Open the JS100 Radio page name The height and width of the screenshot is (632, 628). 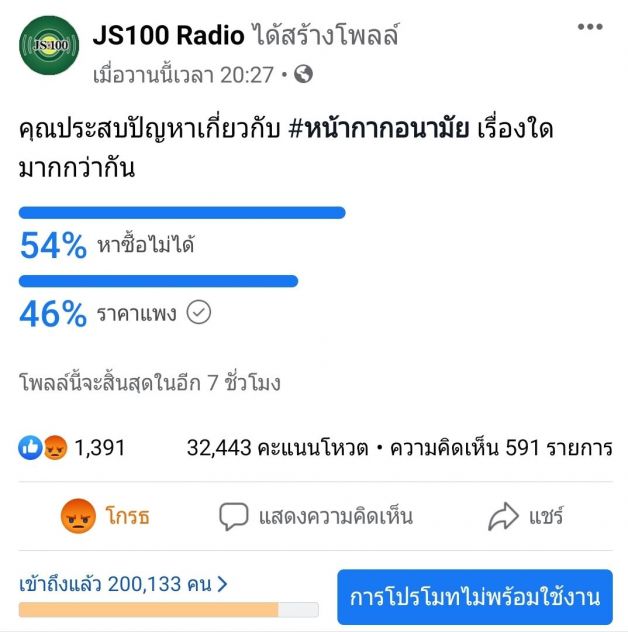pos(168,36)
